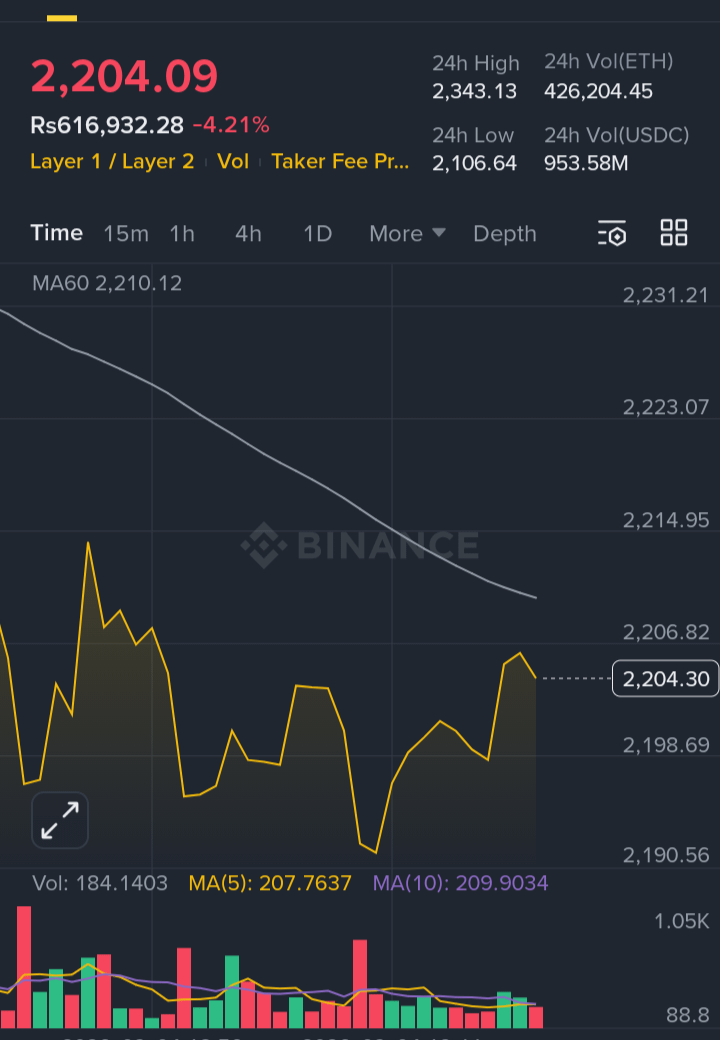The width and height of the screenshot is (720, 1040).
Task: Expand chart to full screen
Action: [60, 820]
